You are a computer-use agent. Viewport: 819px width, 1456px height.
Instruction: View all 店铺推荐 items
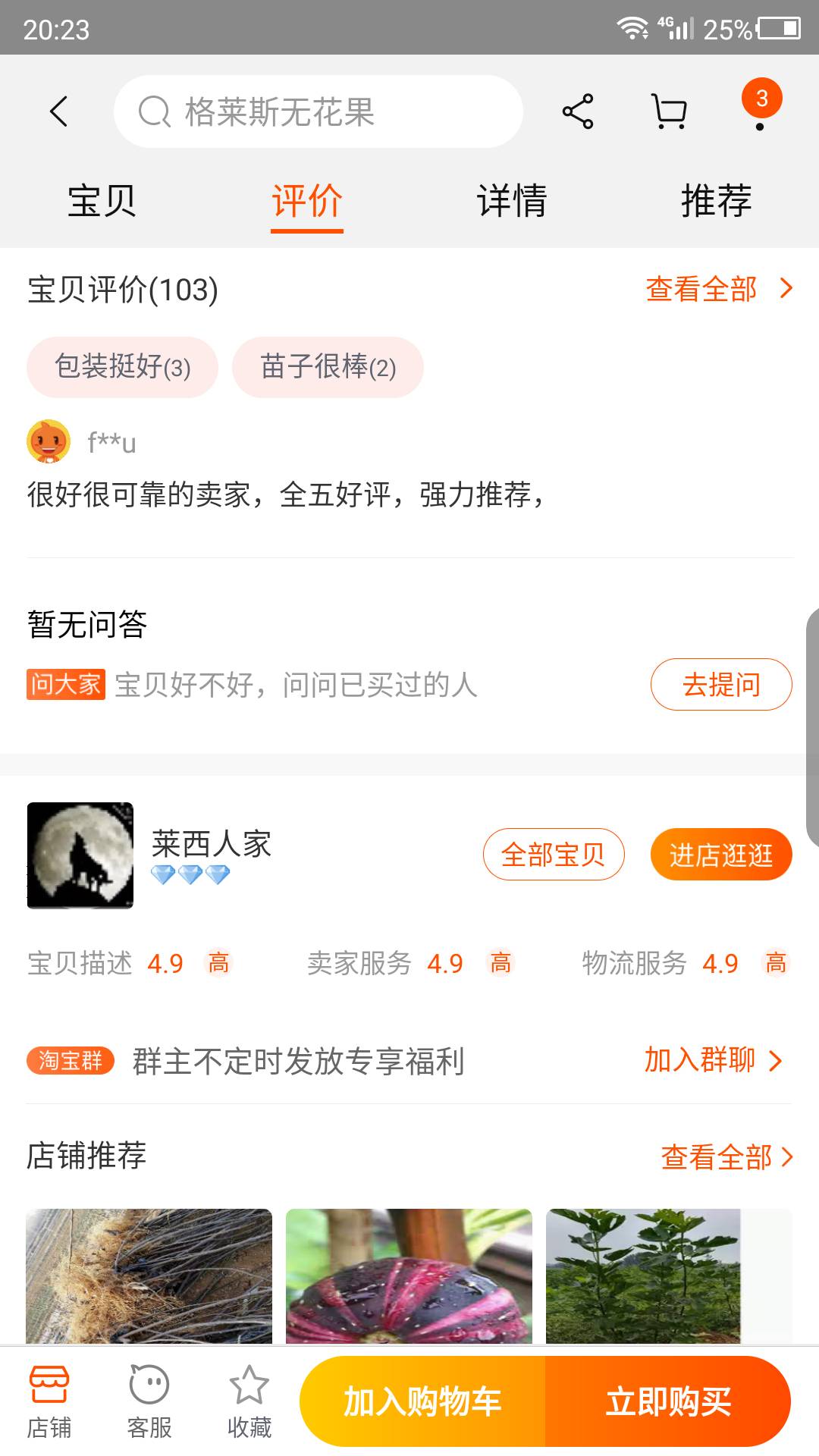[x=726, y=1156]
